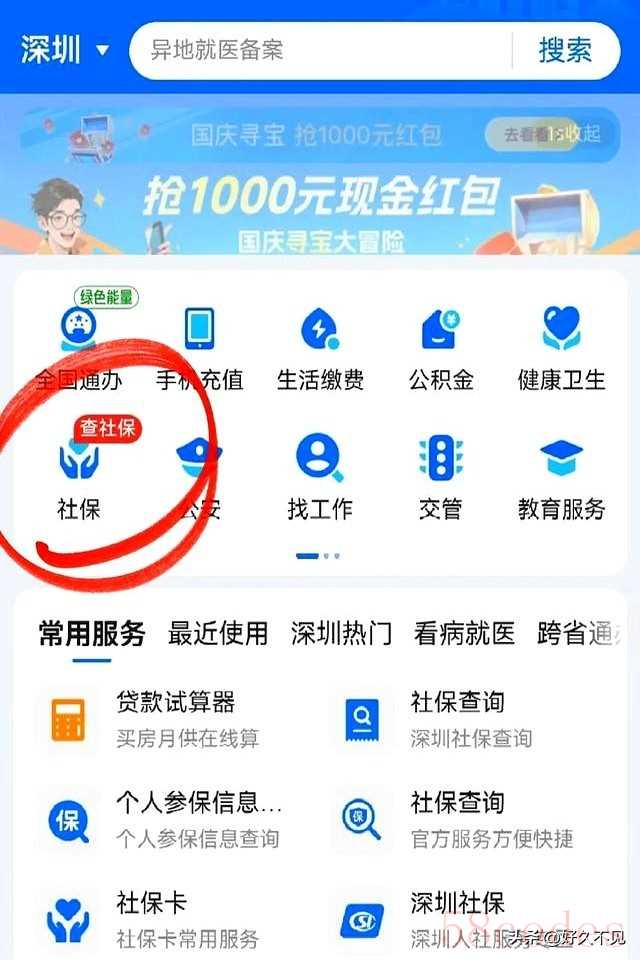Open 全国通办 service
640x960 pixels.
[79, 345]
